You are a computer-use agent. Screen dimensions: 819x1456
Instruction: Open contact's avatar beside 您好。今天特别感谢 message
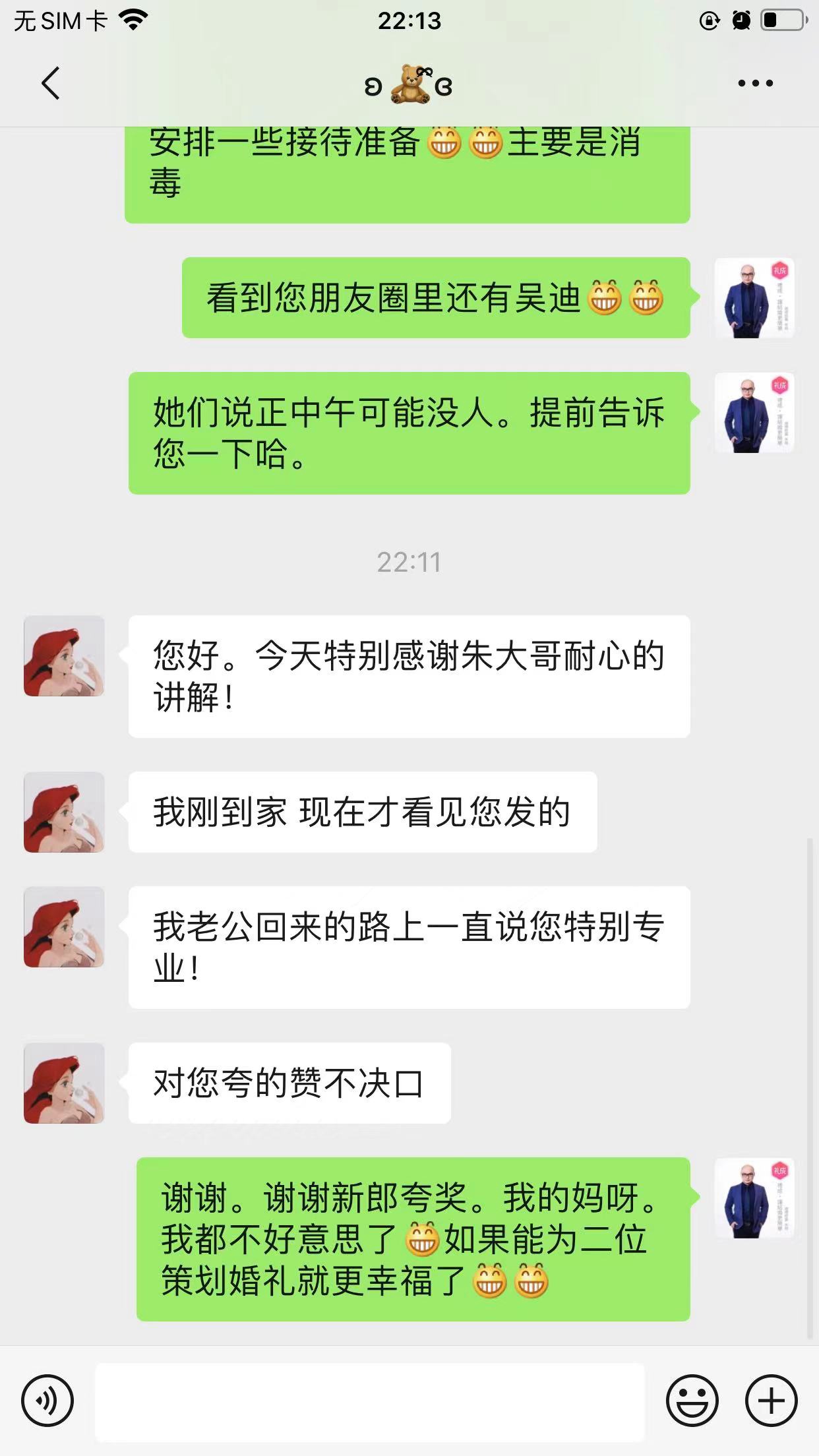[64, 656]
